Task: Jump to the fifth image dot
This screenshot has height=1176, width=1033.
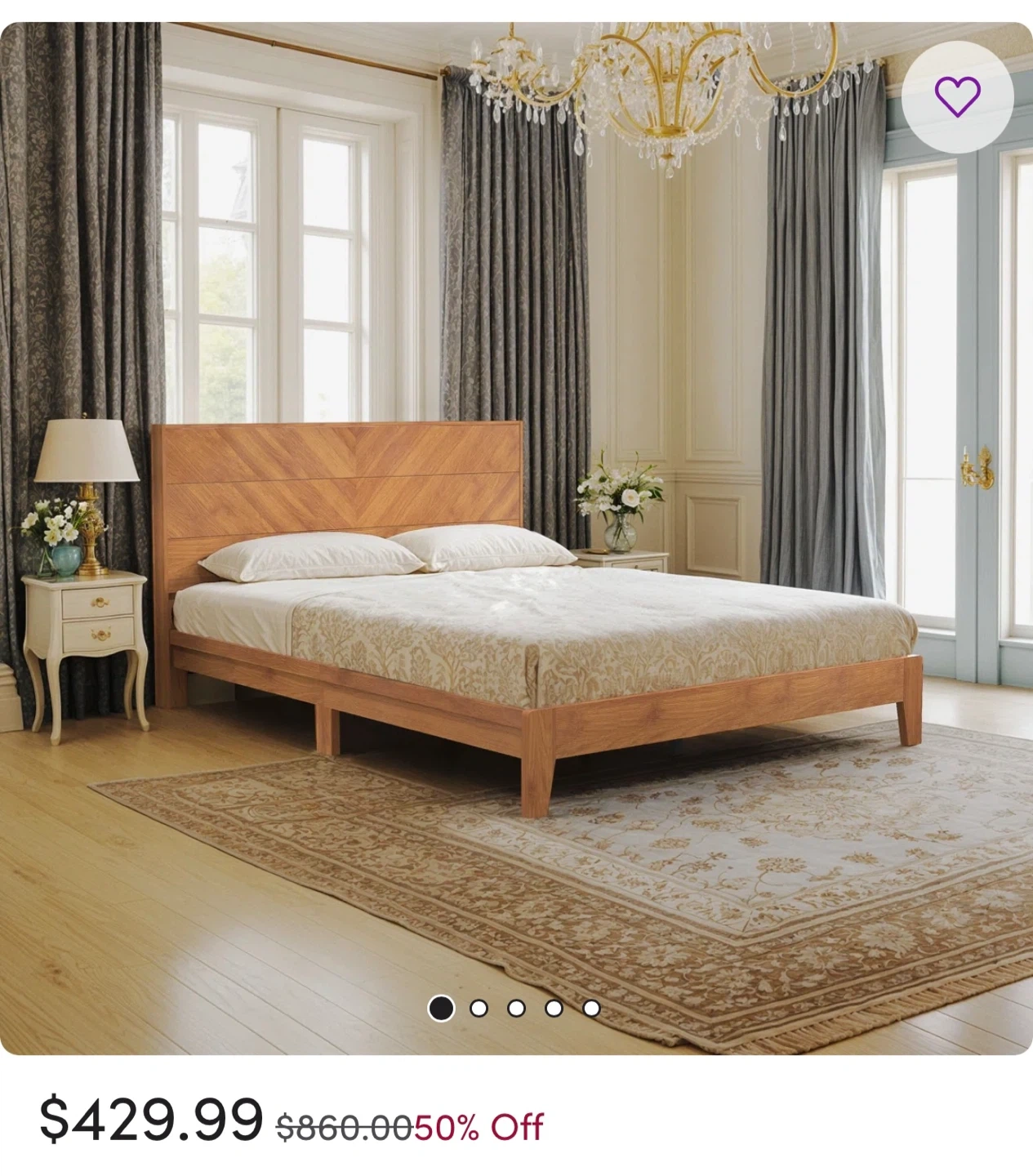Action: [592, 1009]
